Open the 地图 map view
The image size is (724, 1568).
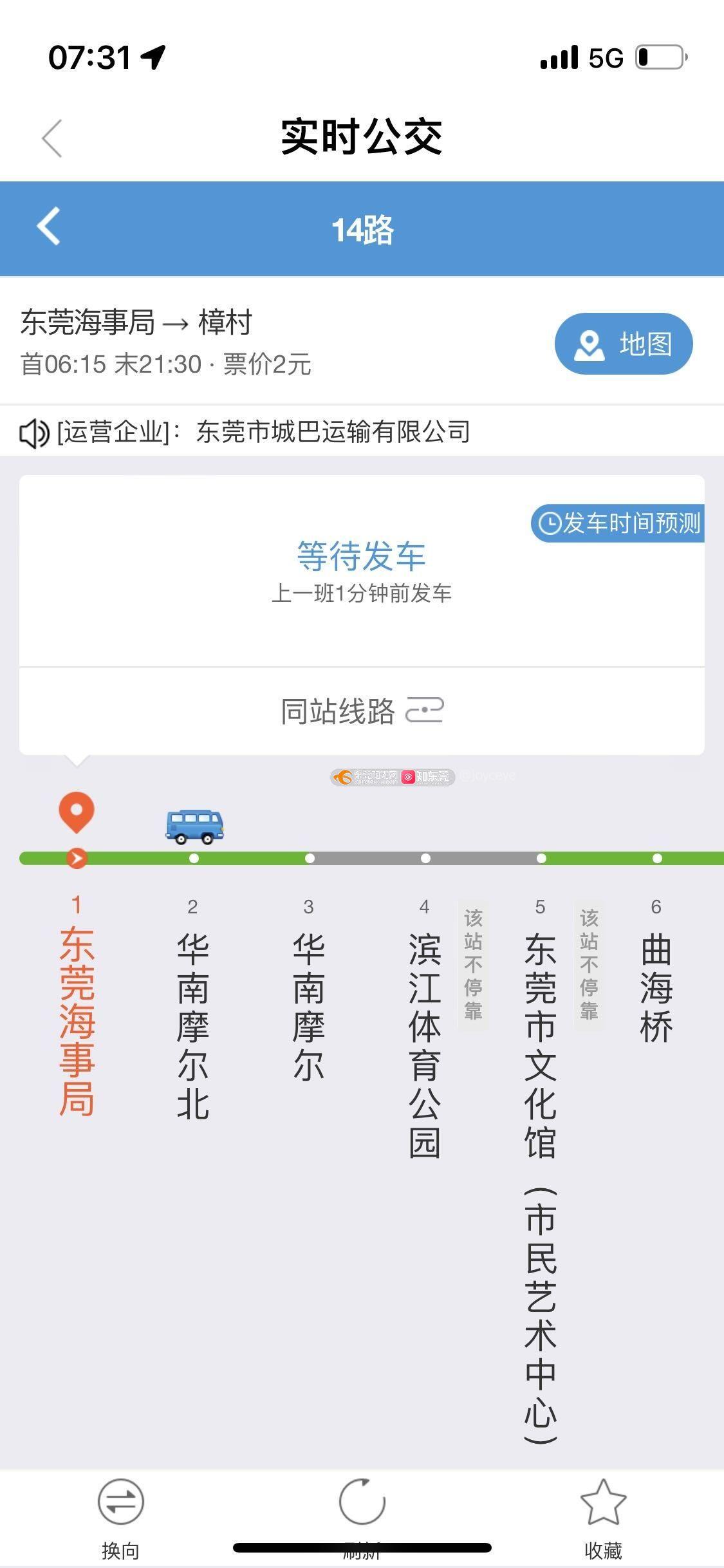(x=623, y=344)
